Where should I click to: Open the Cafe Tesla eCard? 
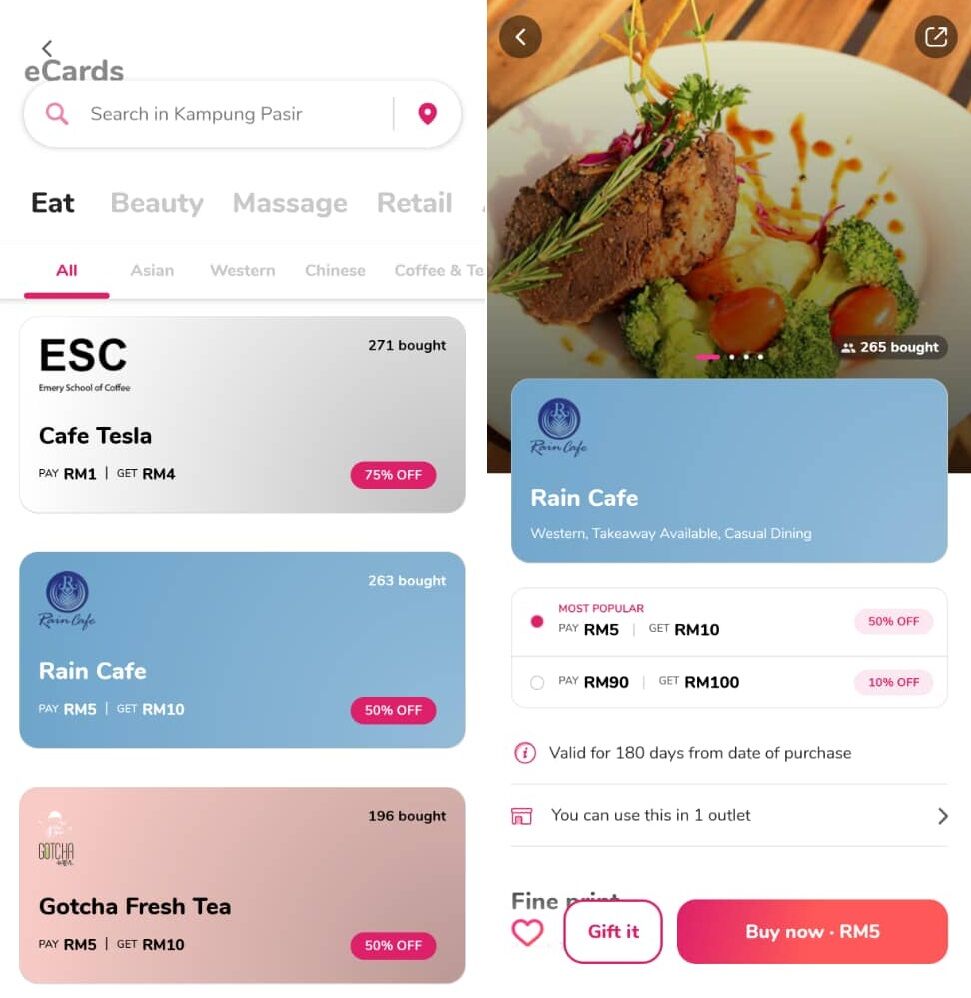(x=242, y=415)
